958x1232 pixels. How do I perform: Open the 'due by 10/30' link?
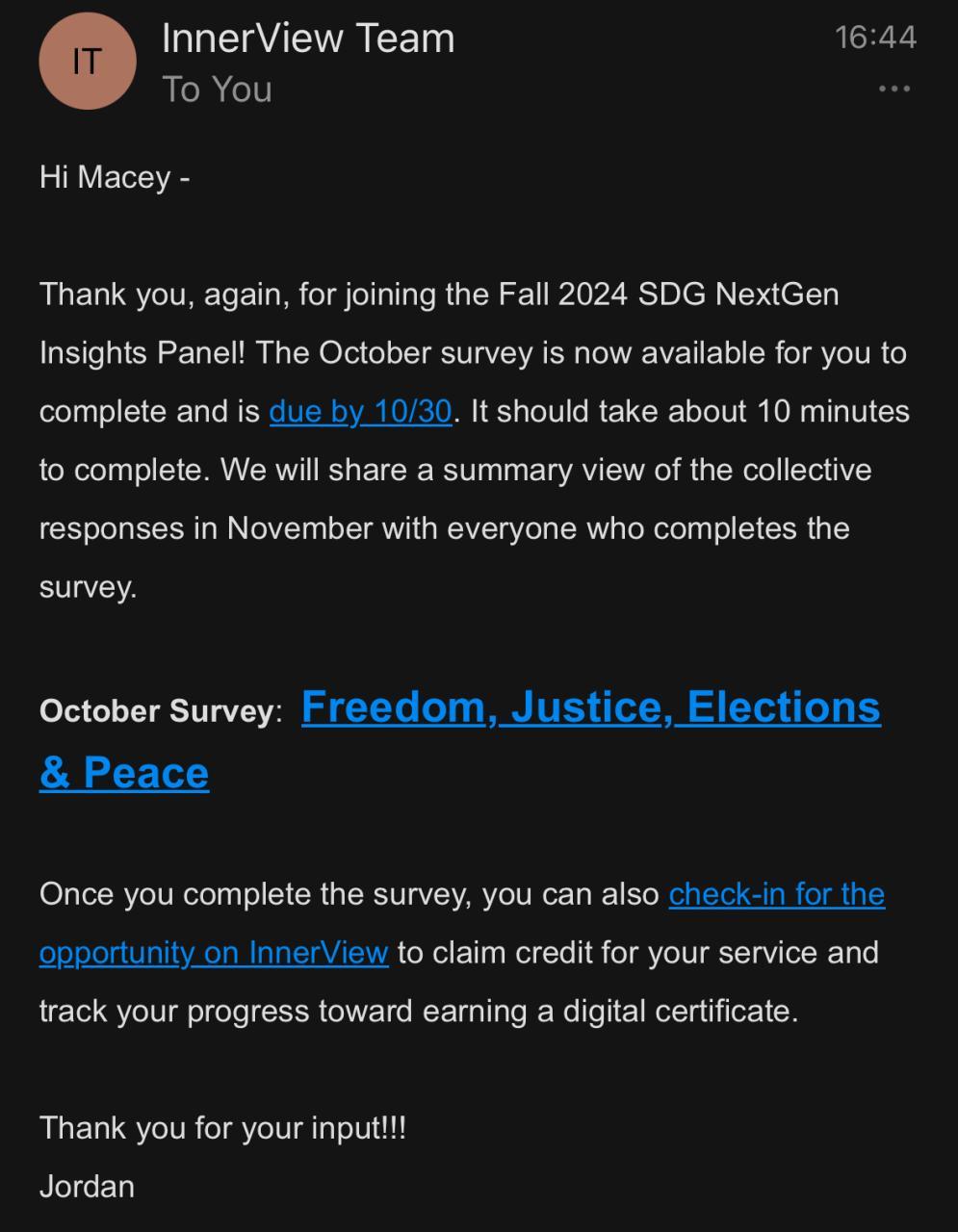pyautogui.click(x=360, y=411)
